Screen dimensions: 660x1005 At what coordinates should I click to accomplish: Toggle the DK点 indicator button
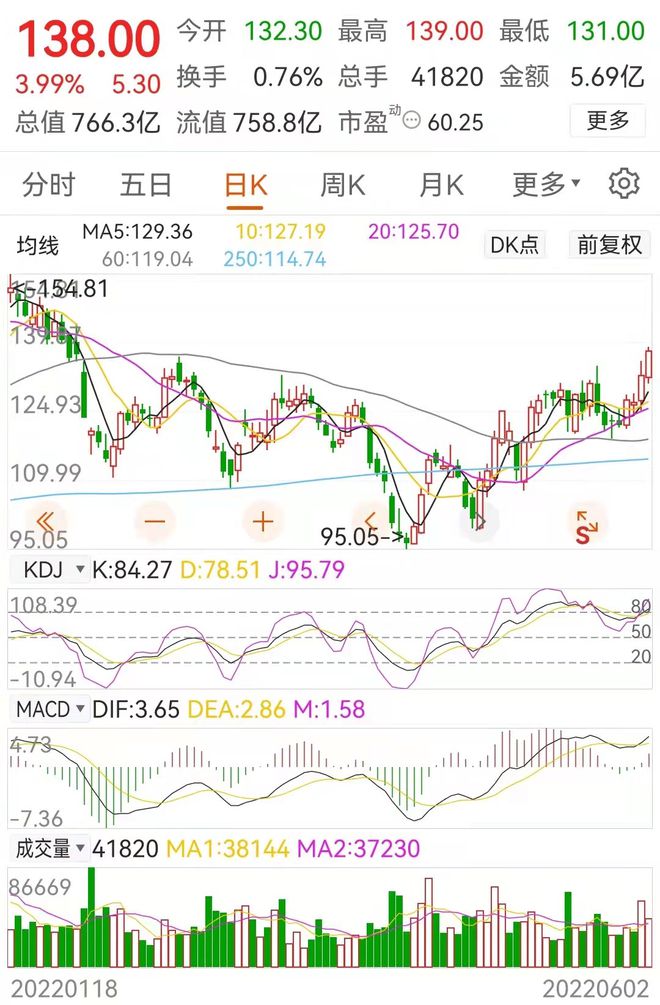(x=516, y=244)
